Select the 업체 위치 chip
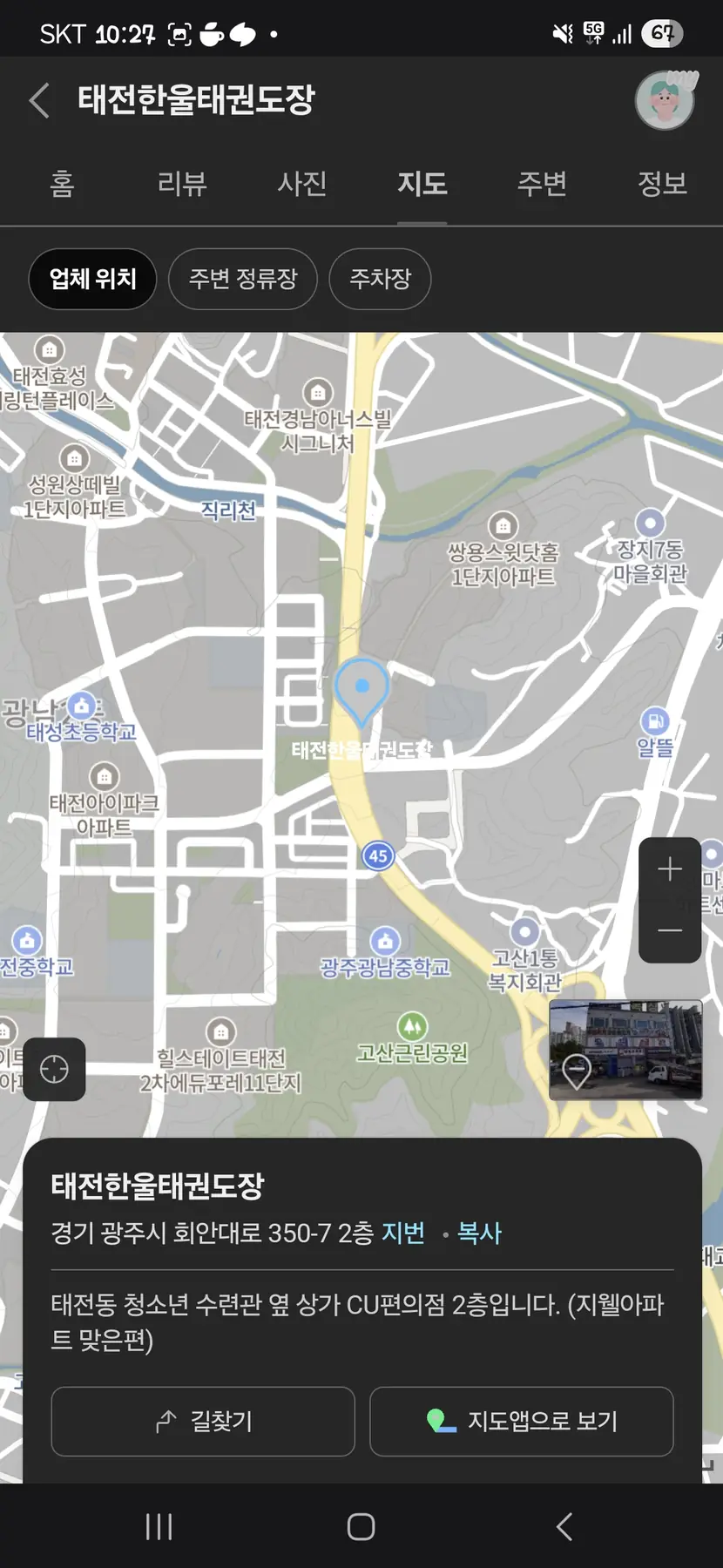 coord(92,279)
